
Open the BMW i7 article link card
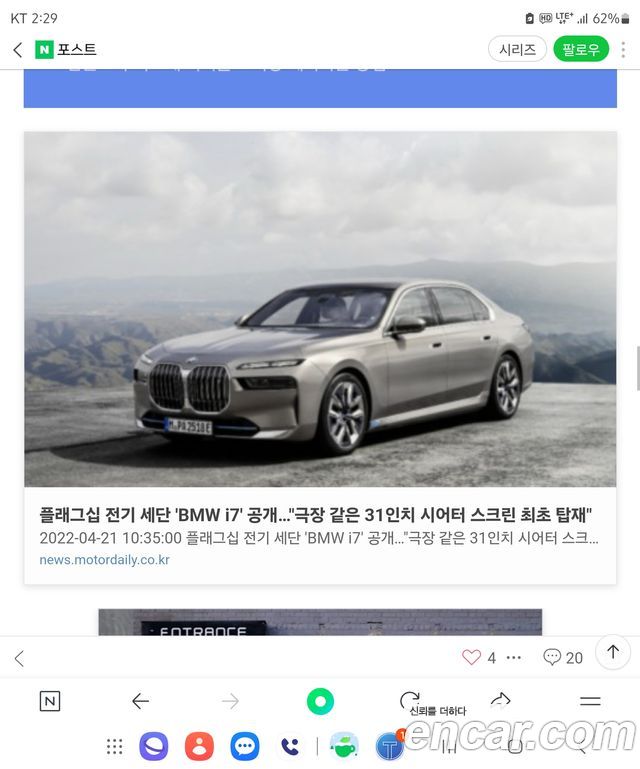(320, 357)
